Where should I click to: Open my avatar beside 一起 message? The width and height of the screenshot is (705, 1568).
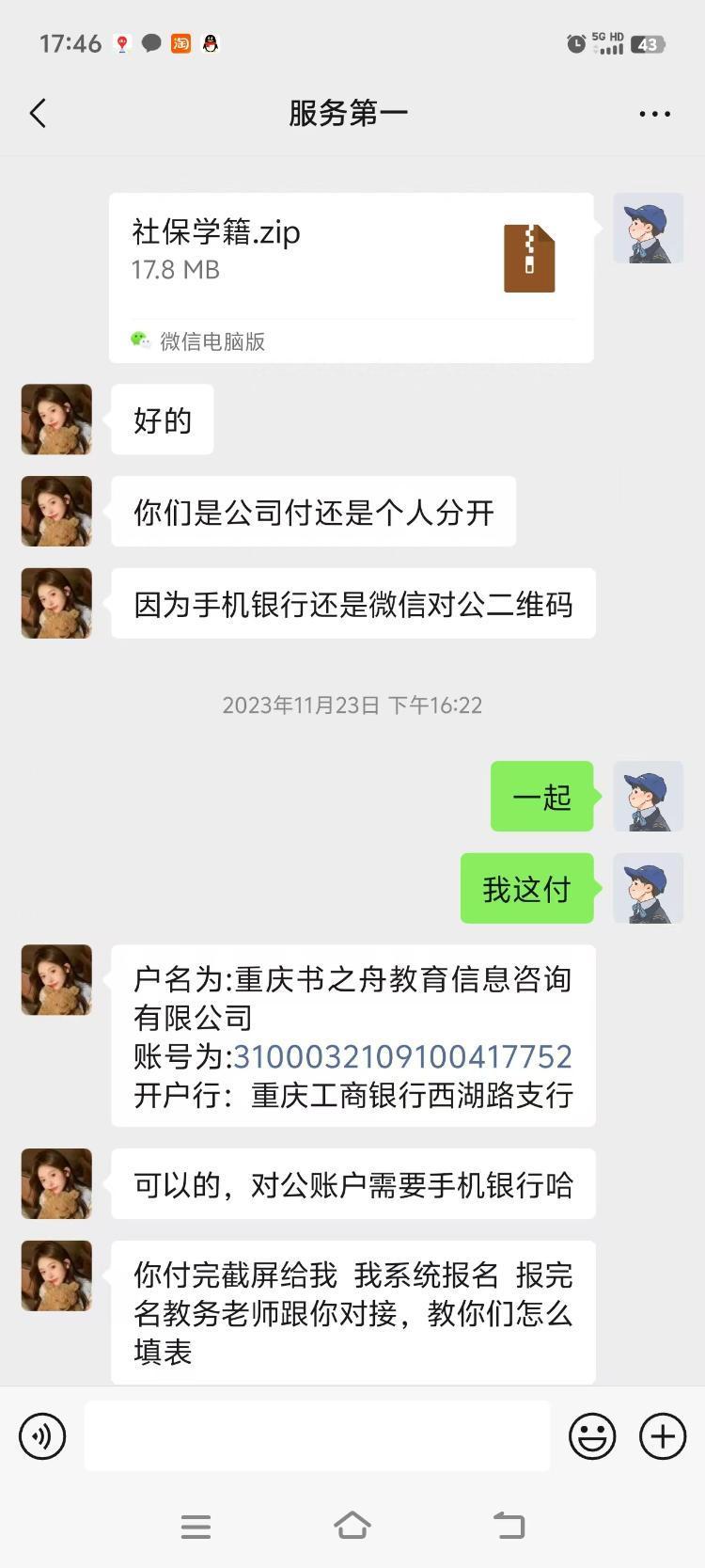pyautogui.click(x=649, y=797)
